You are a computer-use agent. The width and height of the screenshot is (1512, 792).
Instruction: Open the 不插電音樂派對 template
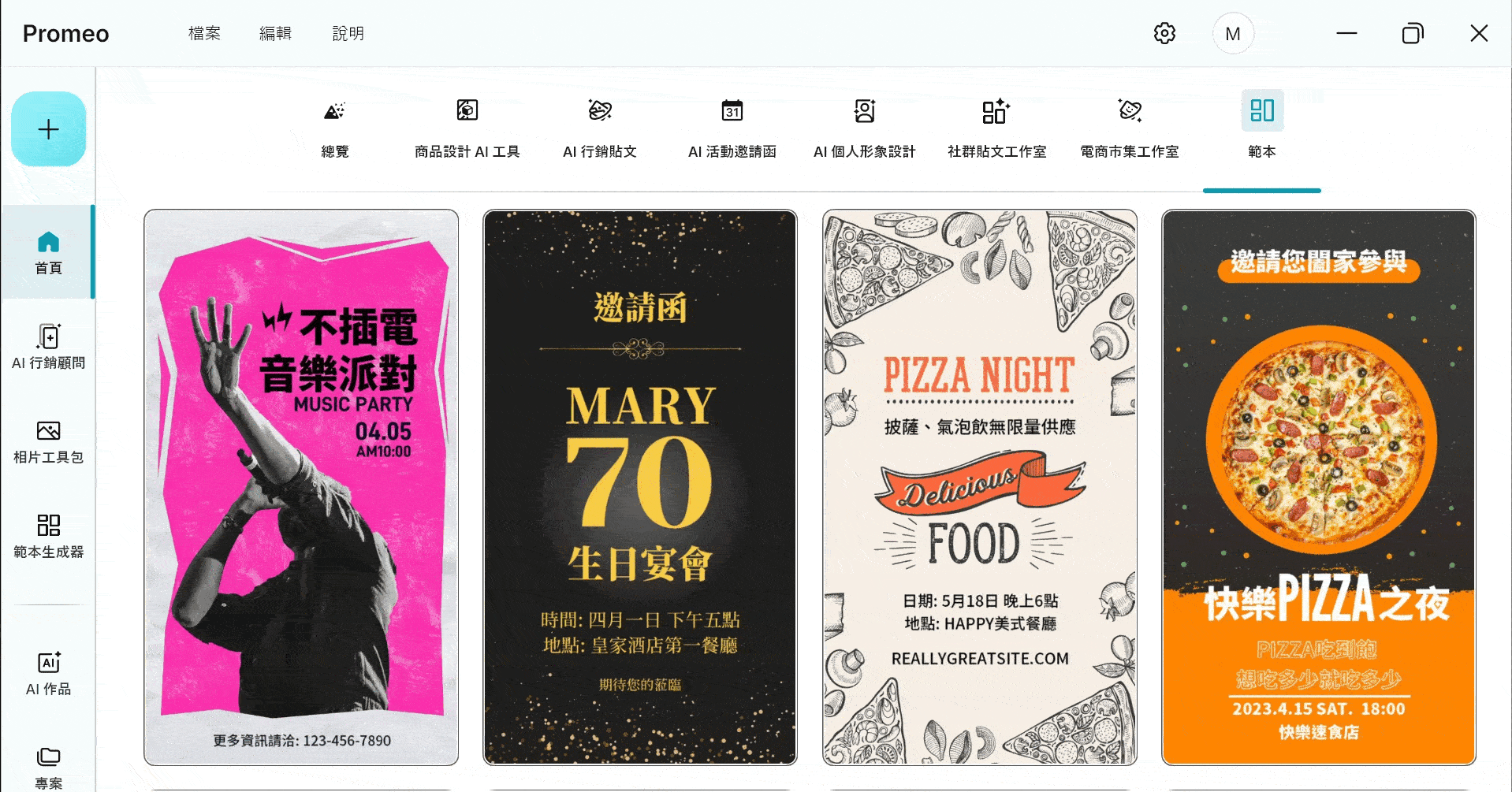(x=301, y=486)
